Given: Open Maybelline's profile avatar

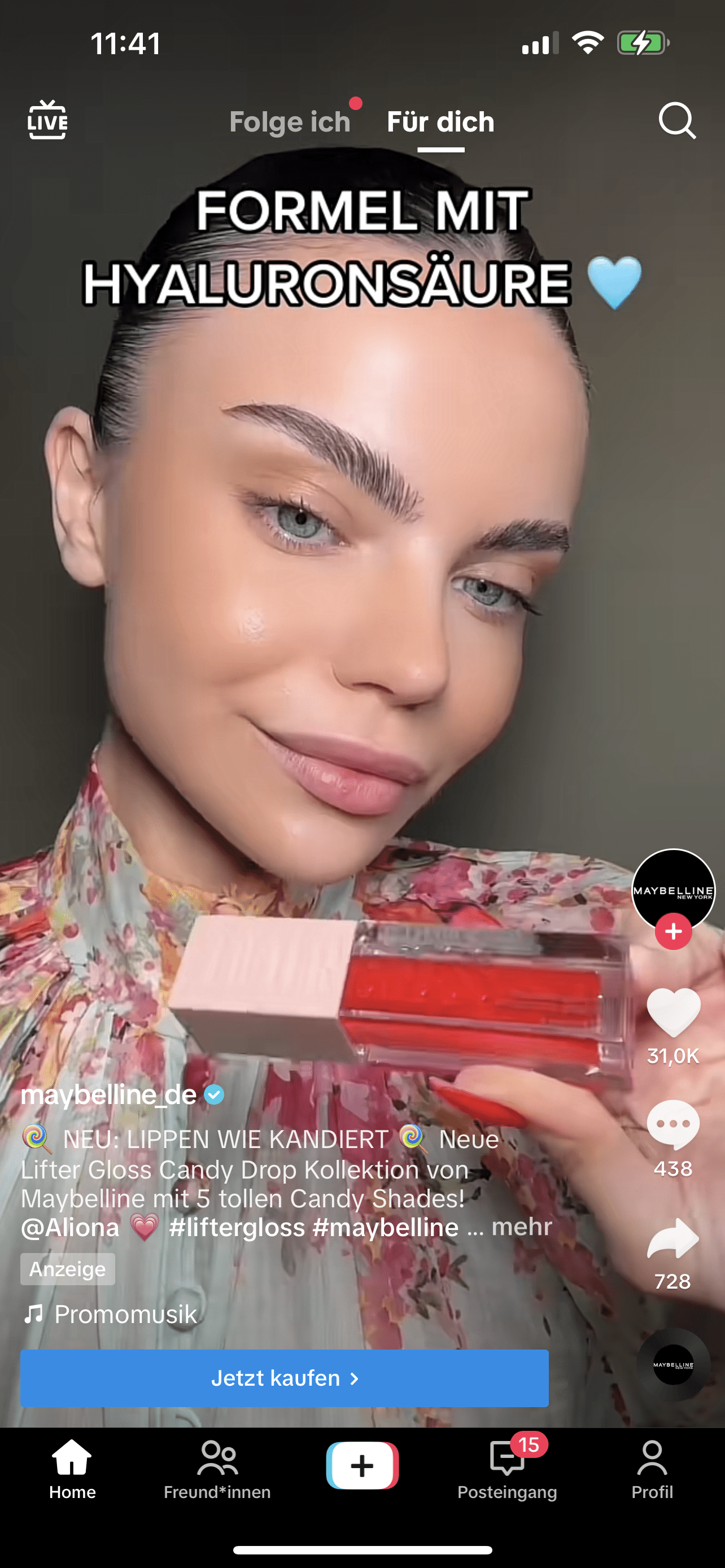Looking at the screenshot, I should pos(673,890).
